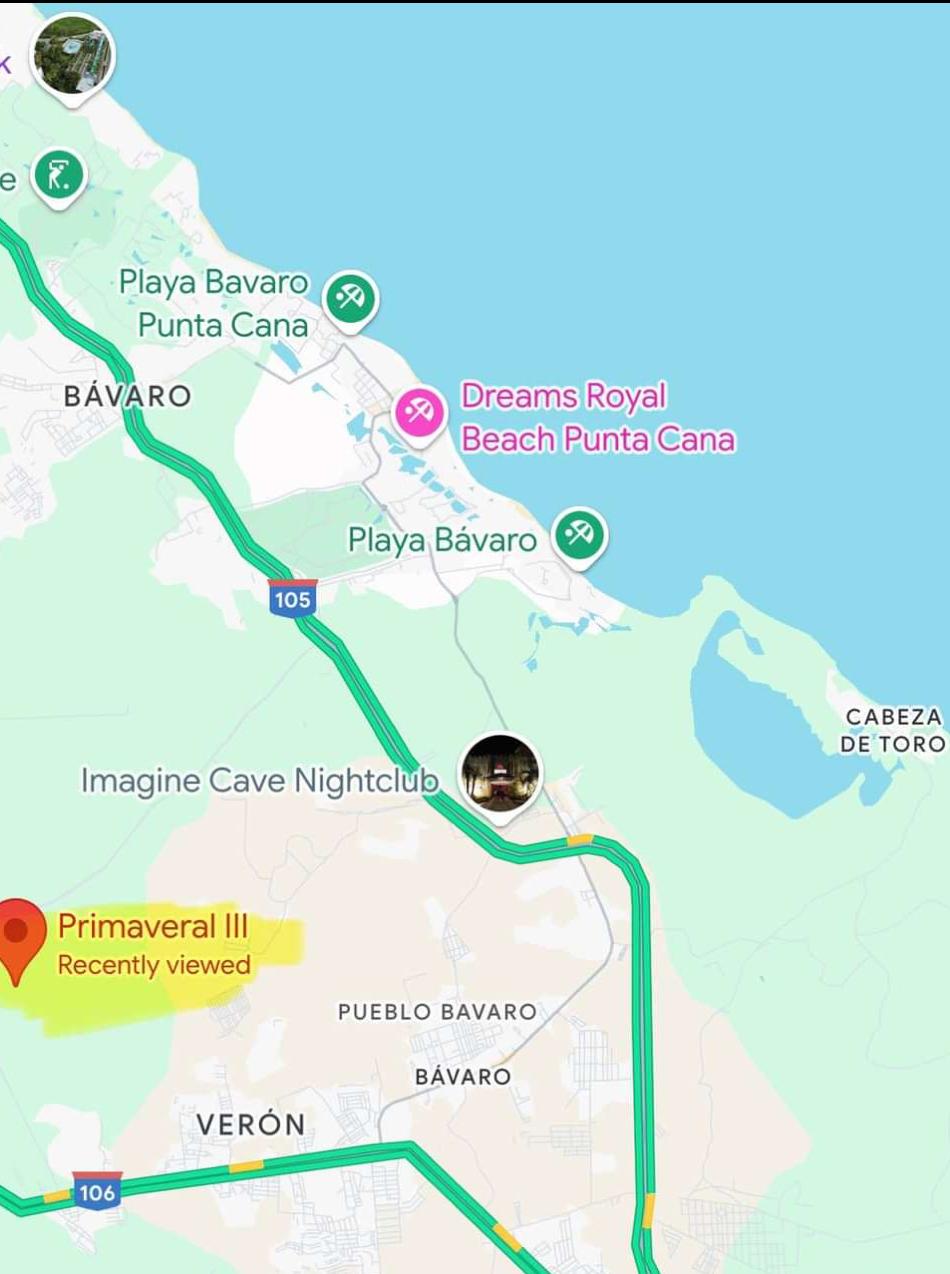Select the Dreams Royal Beach Punta Cana marker
This screenshot has width=950, height=1274.
coord(418,411)
